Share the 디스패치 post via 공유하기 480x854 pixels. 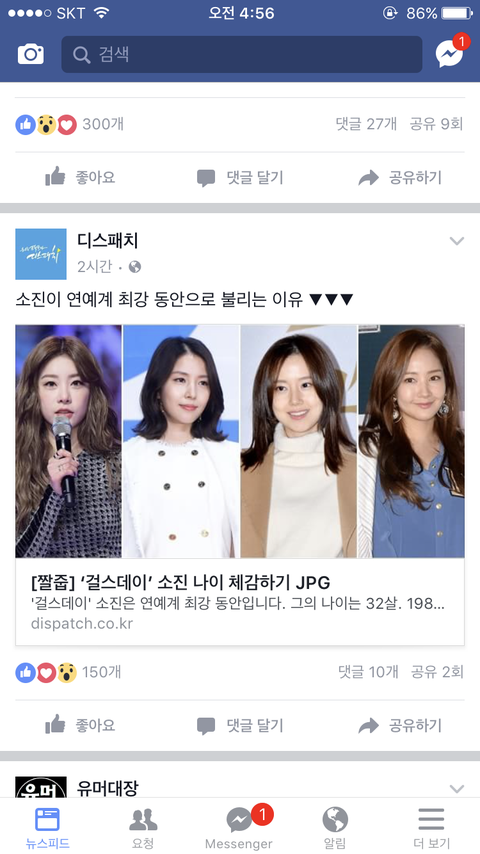(x=400, y=725)
